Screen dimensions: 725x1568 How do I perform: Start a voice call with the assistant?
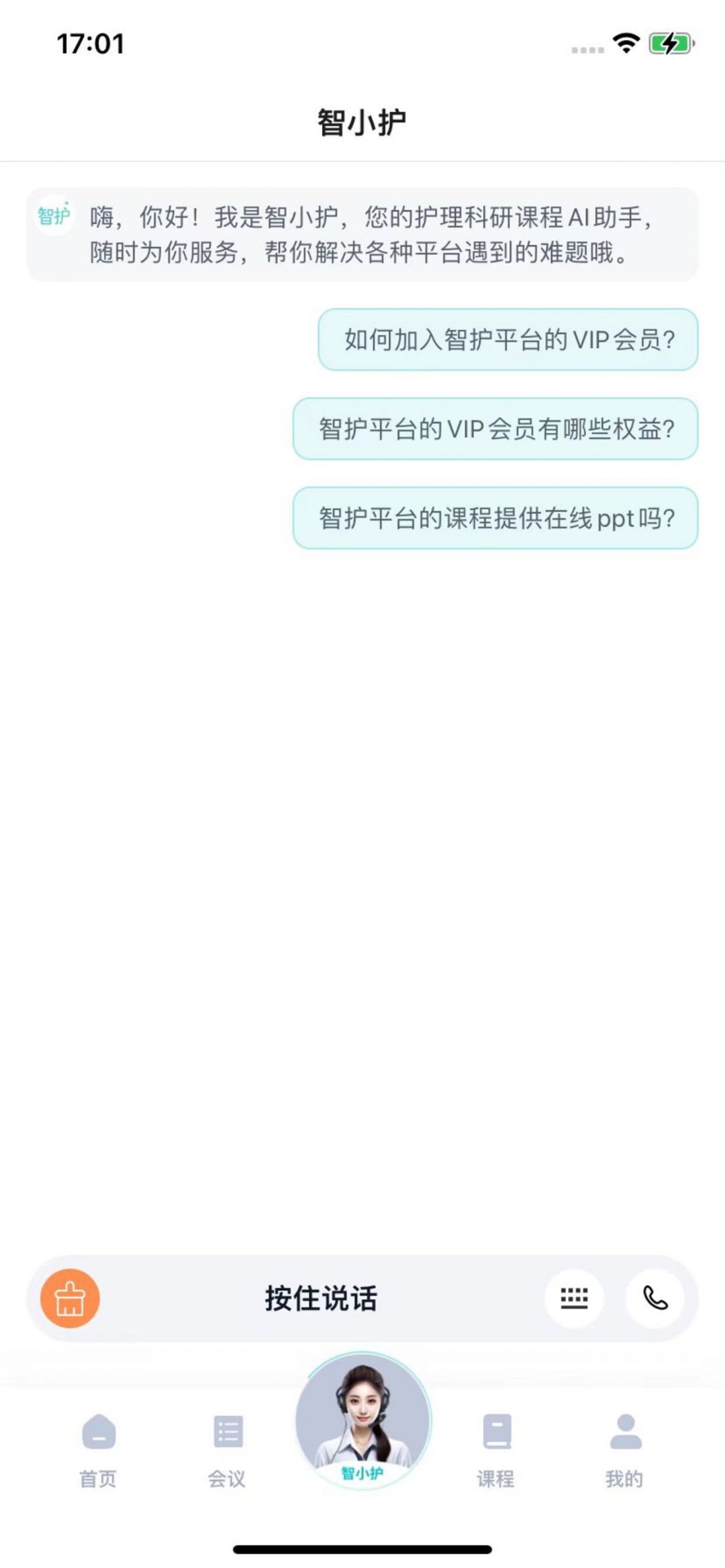coord(655,1298)
